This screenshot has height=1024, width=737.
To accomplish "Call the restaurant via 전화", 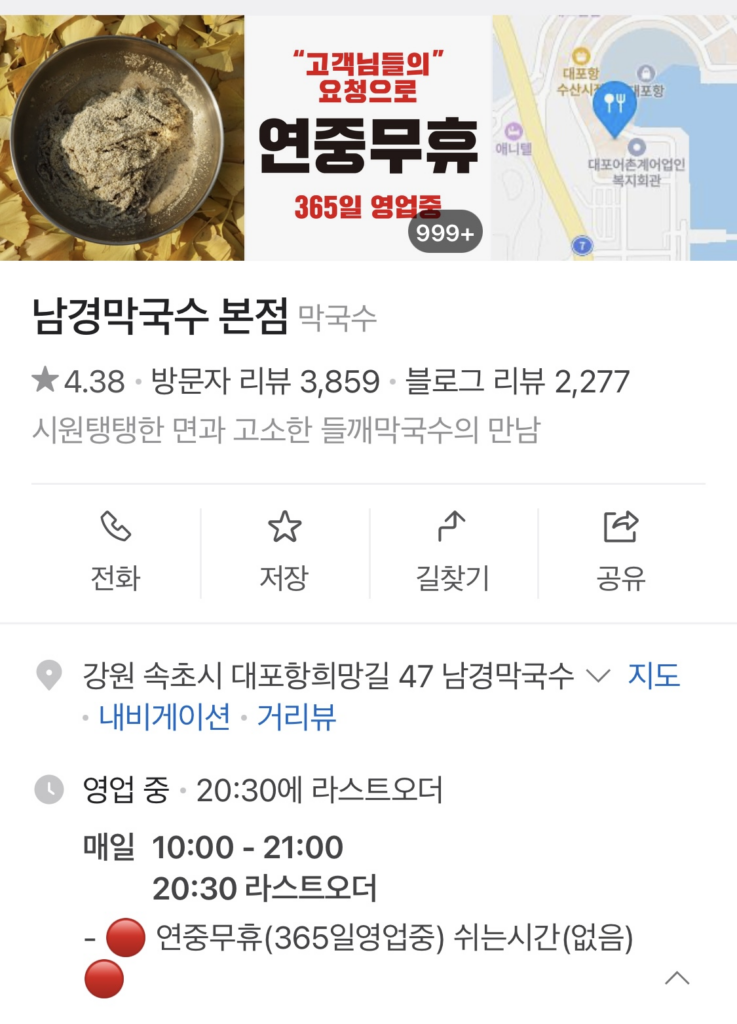I will click(116, 551).
